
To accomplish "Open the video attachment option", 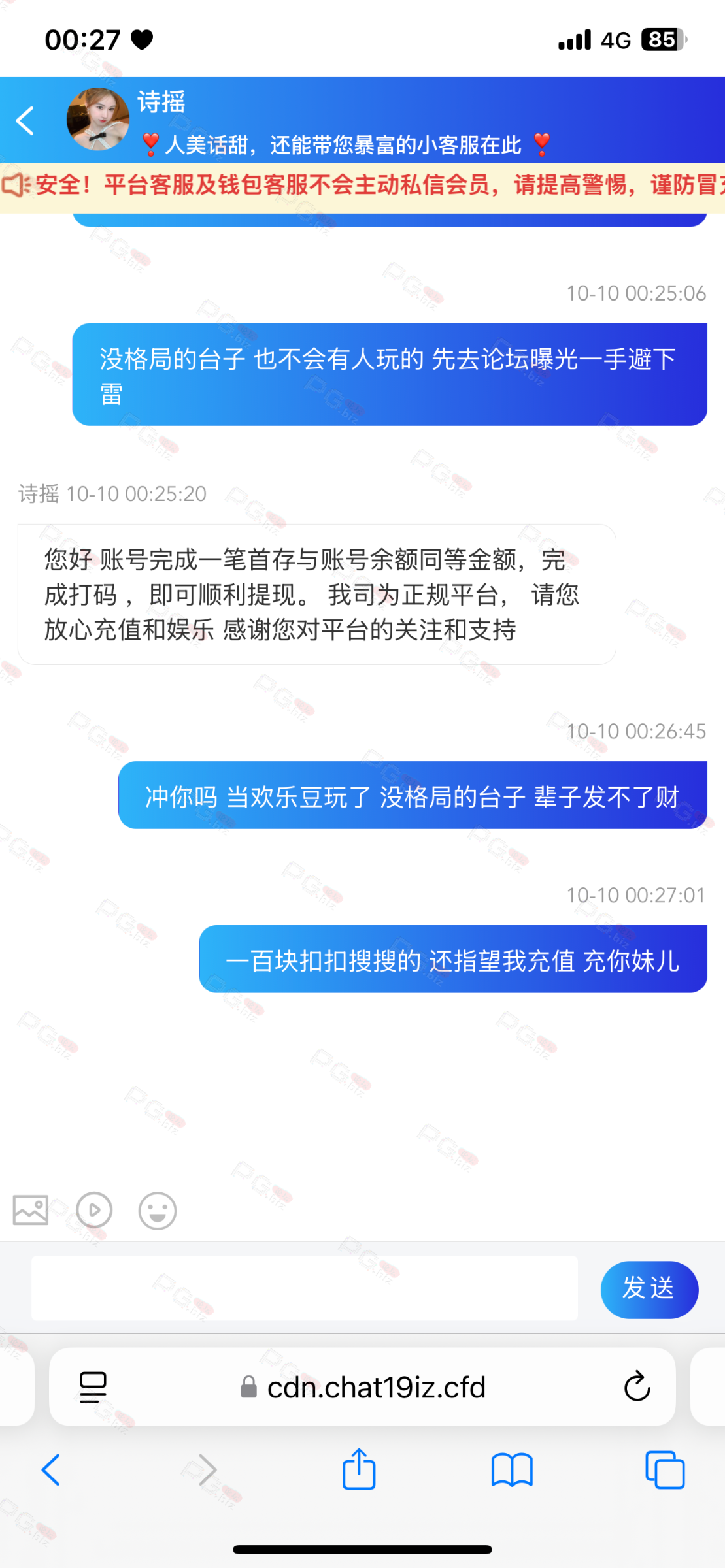I will 94,1210.
